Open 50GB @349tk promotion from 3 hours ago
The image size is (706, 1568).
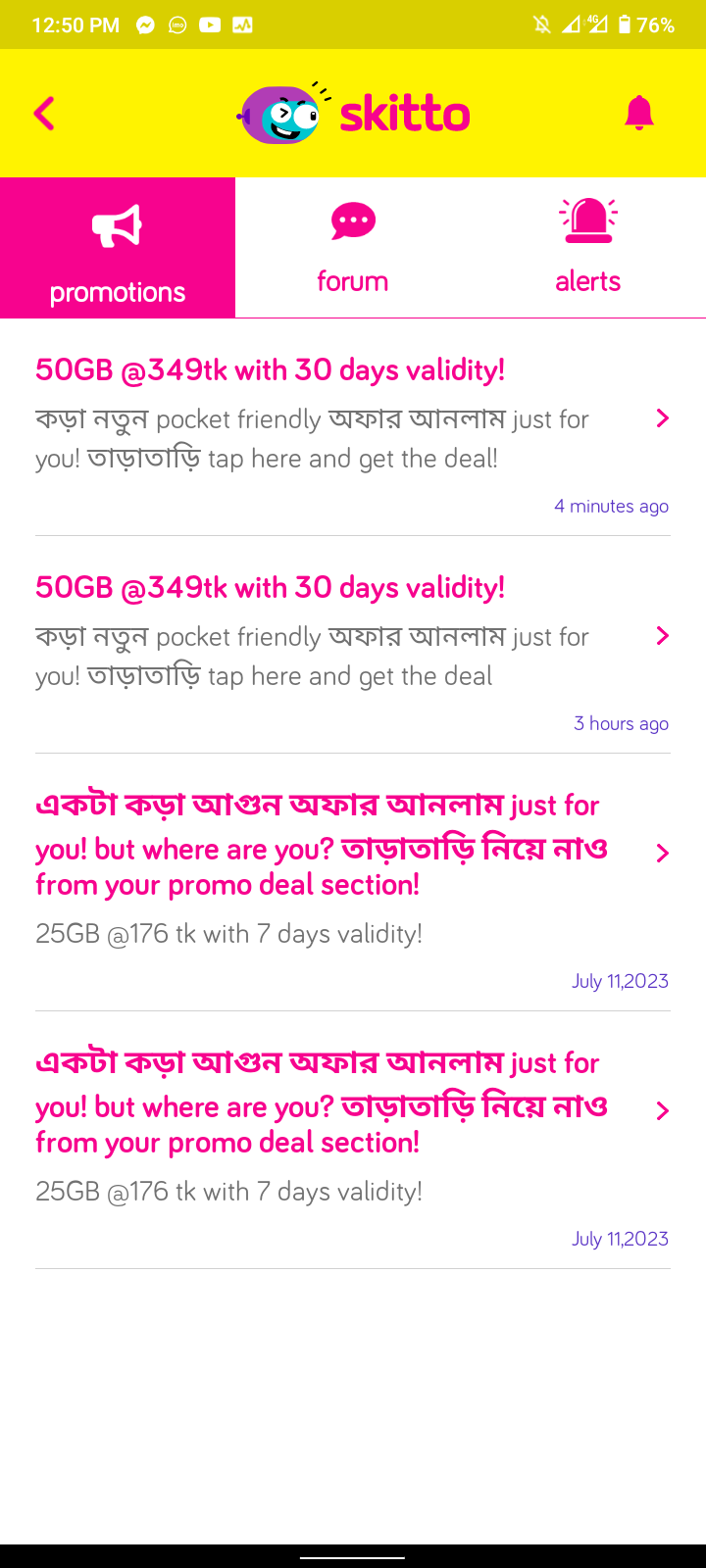point(353,645)
